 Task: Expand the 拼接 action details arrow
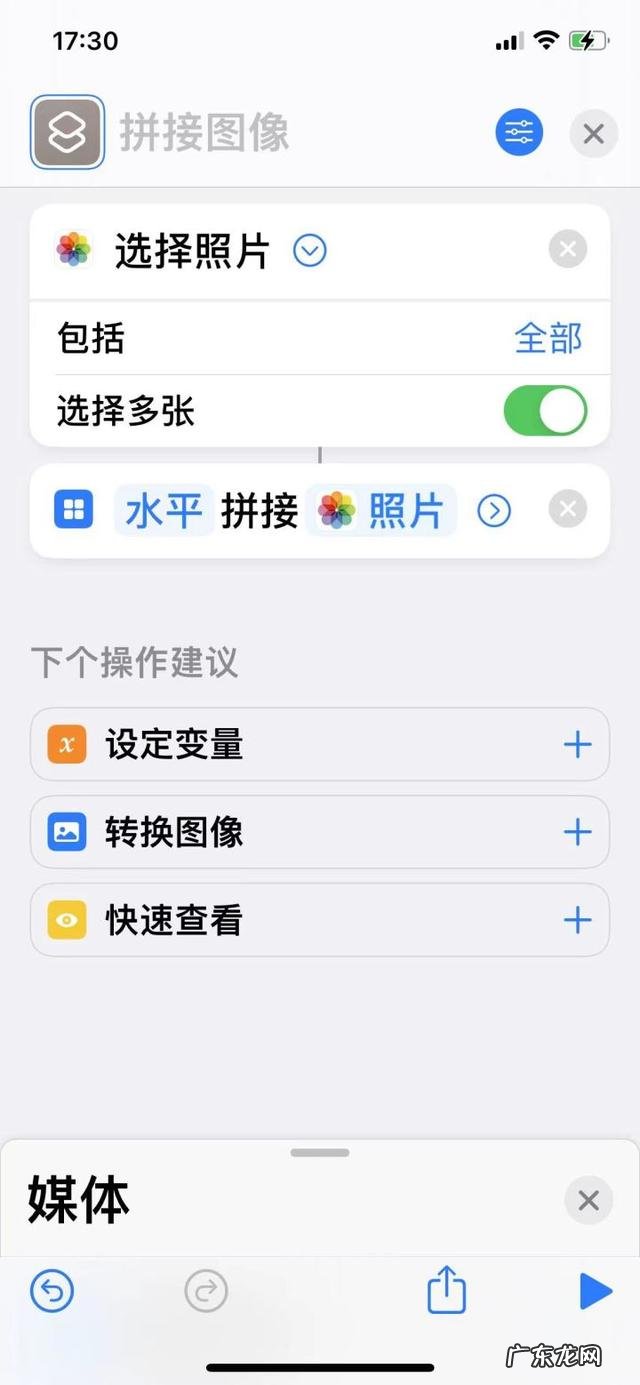point(494,511)
